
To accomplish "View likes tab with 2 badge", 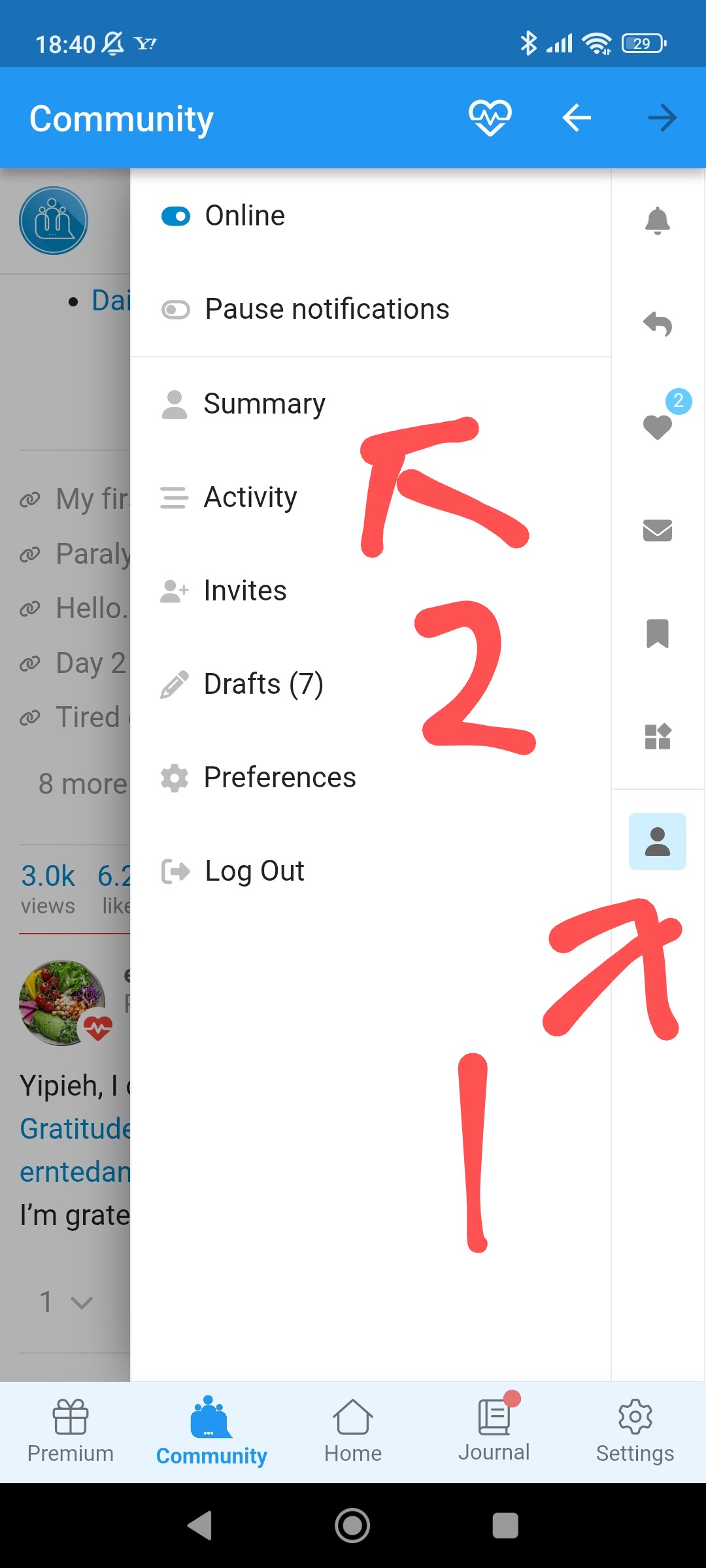I will pos(658,427).
